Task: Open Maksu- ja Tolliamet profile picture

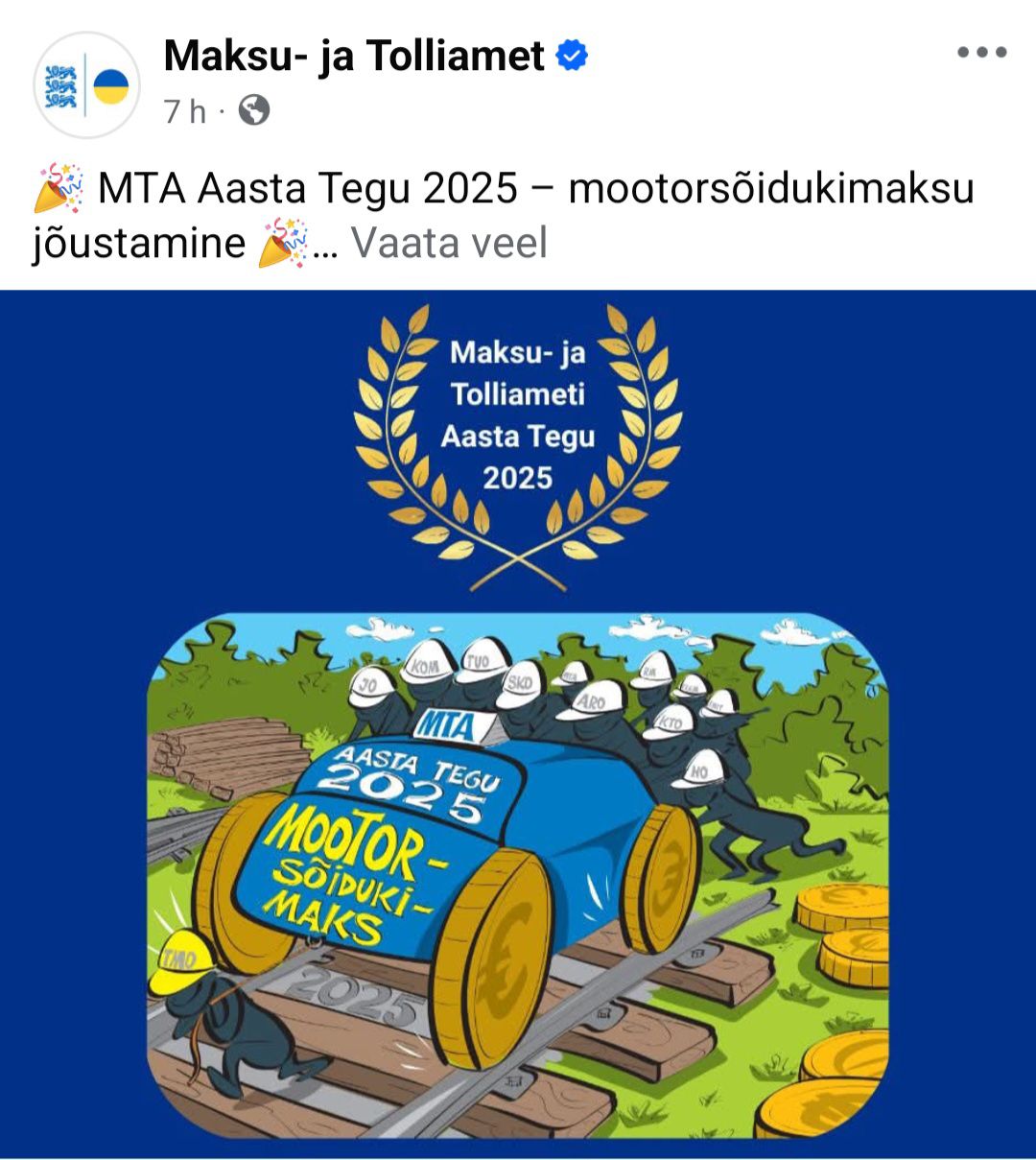Action: point(86,85)
